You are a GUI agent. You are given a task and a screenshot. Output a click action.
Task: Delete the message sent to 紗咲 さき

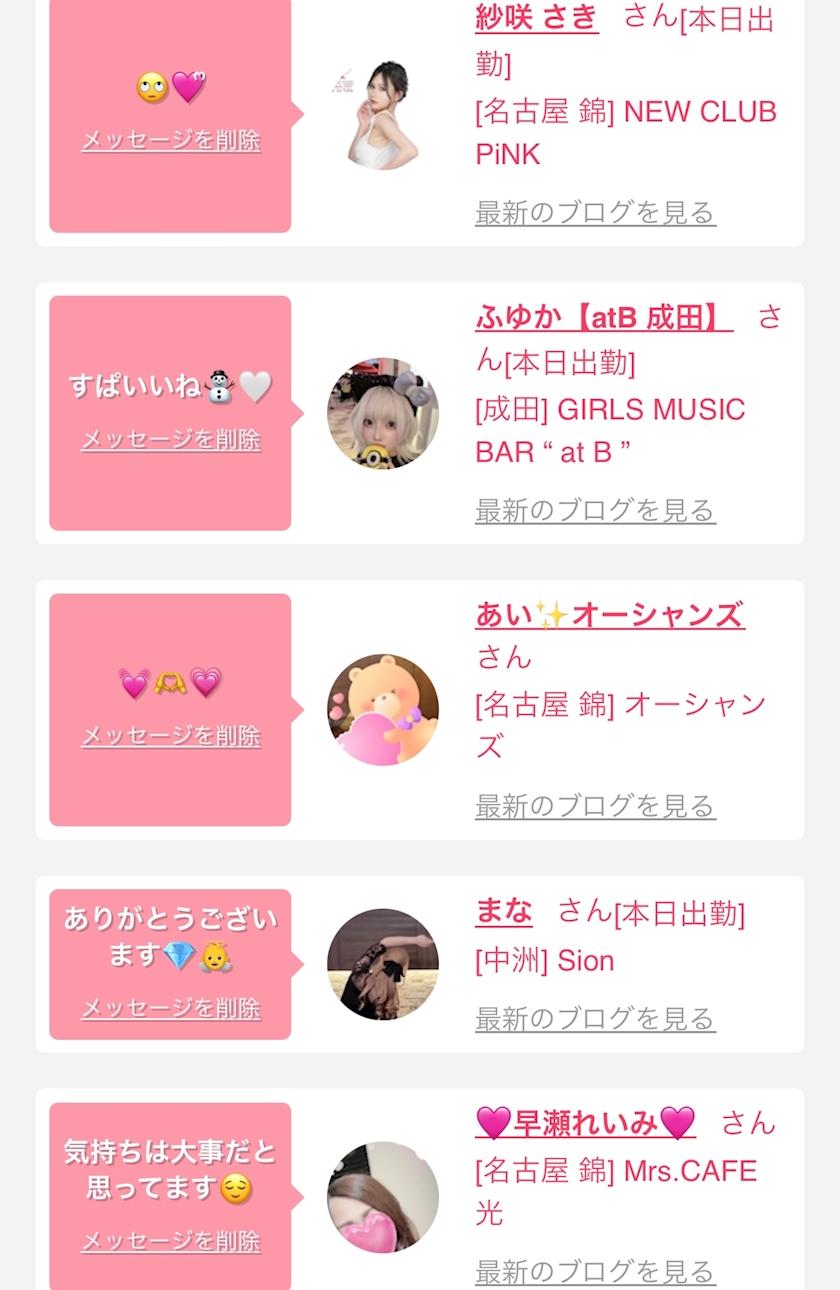pyautogui.click(x=171, y=140)
